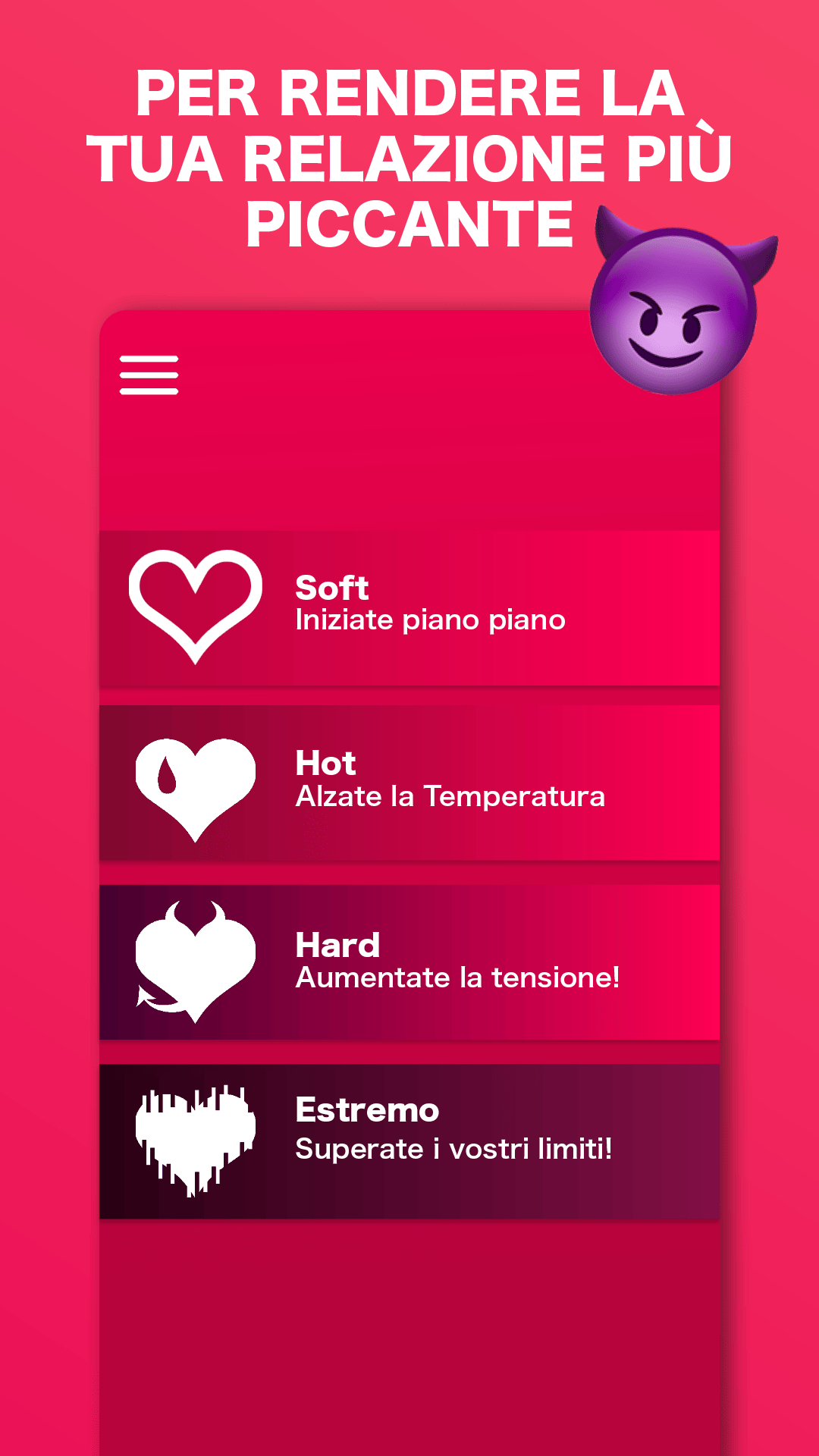Start the Estremo mode

pos(409,1137)
